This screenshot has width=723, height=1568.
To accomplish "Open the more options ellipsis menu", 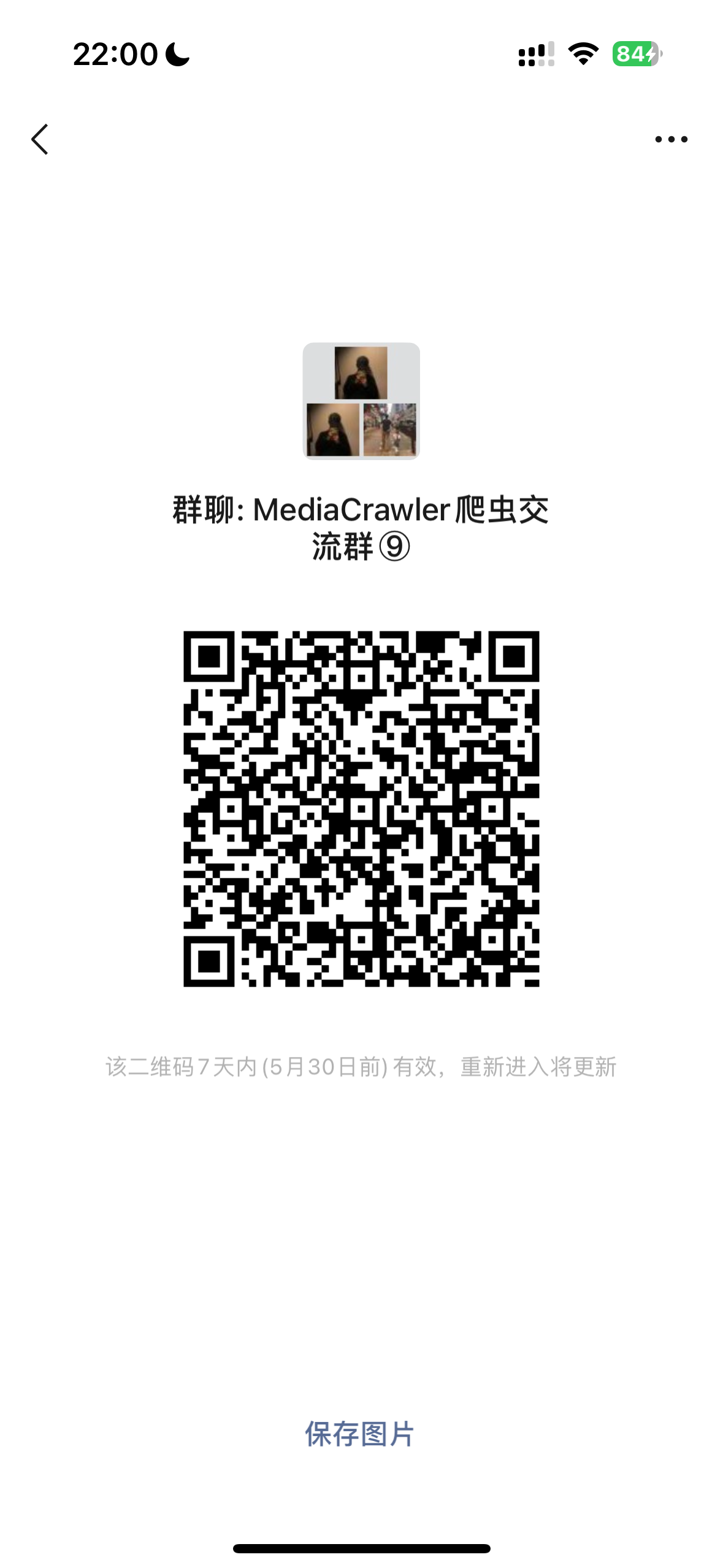I will [671, 139].
